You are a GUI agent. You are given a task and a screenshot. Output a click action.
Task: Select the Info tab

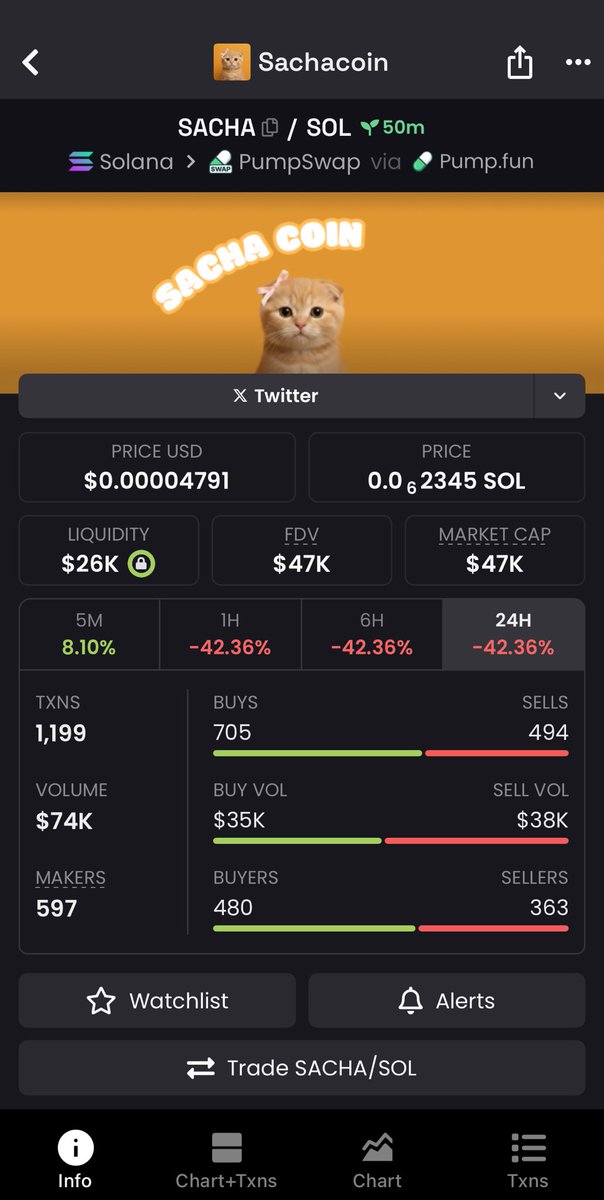tap(75, 1158)
